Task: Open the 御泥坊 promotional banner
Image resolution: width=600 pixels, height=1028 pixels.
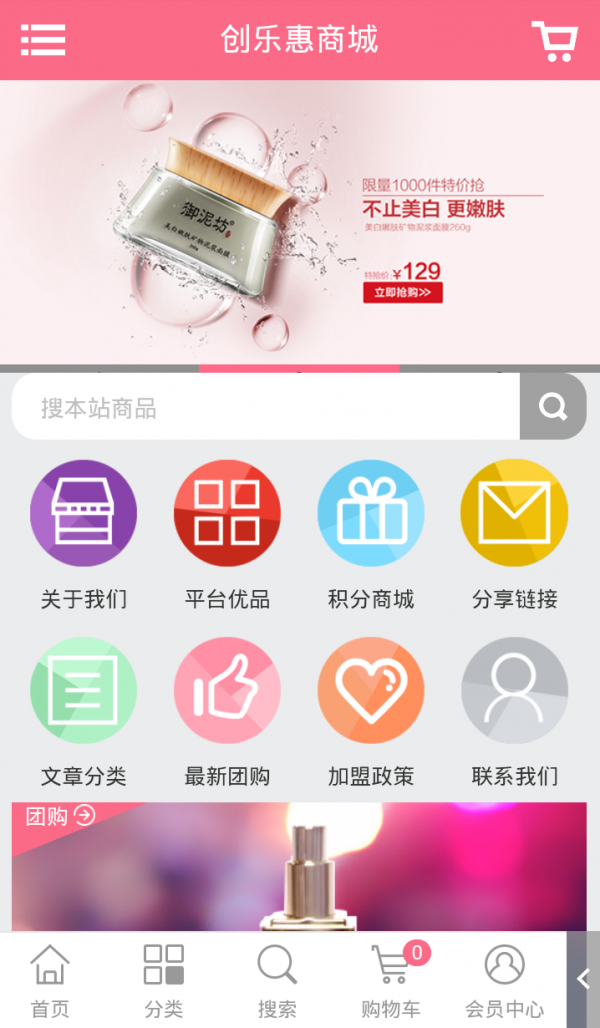Action: [300, 220]
